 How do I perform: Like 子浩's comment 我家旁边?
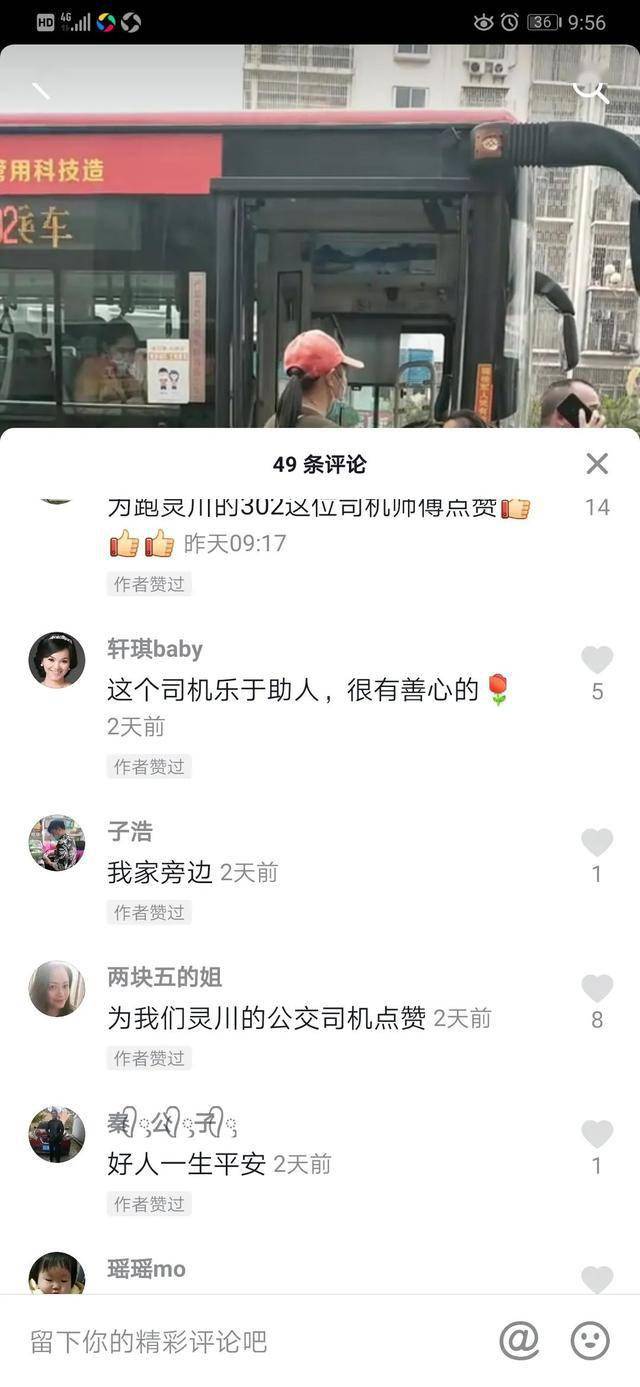[x=597, y=843]
